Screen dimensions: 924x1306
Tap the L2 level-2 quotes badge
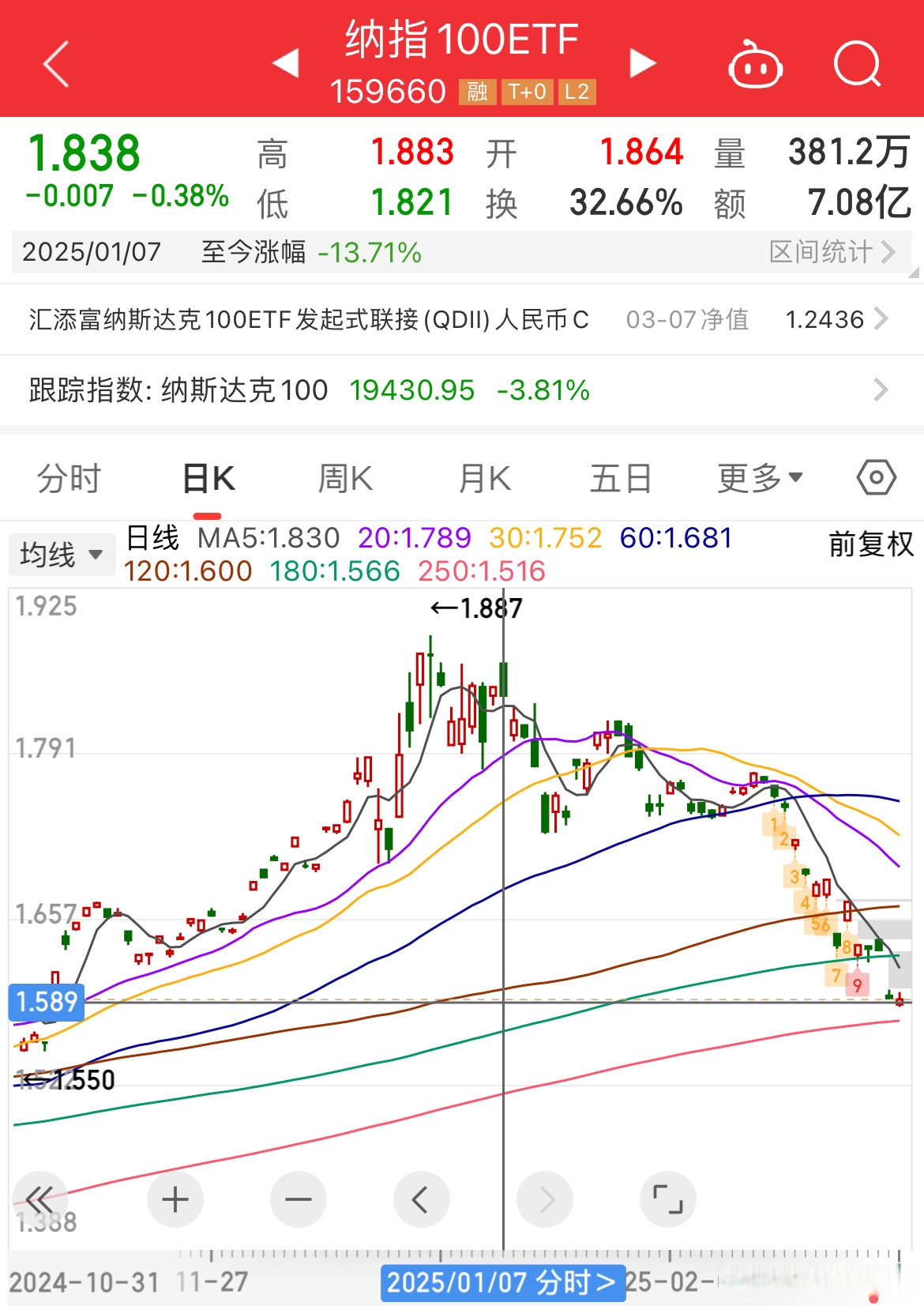click(576, 92)
